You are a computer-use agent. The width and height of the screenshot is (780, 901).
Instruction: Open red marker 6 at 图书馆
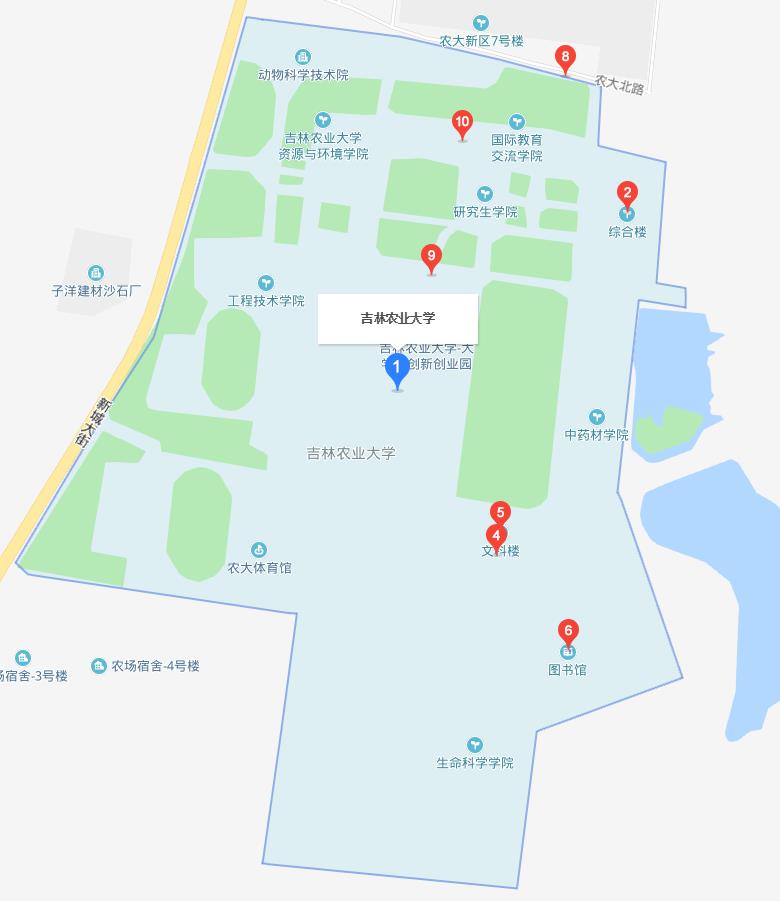click(x=568, y=631)
